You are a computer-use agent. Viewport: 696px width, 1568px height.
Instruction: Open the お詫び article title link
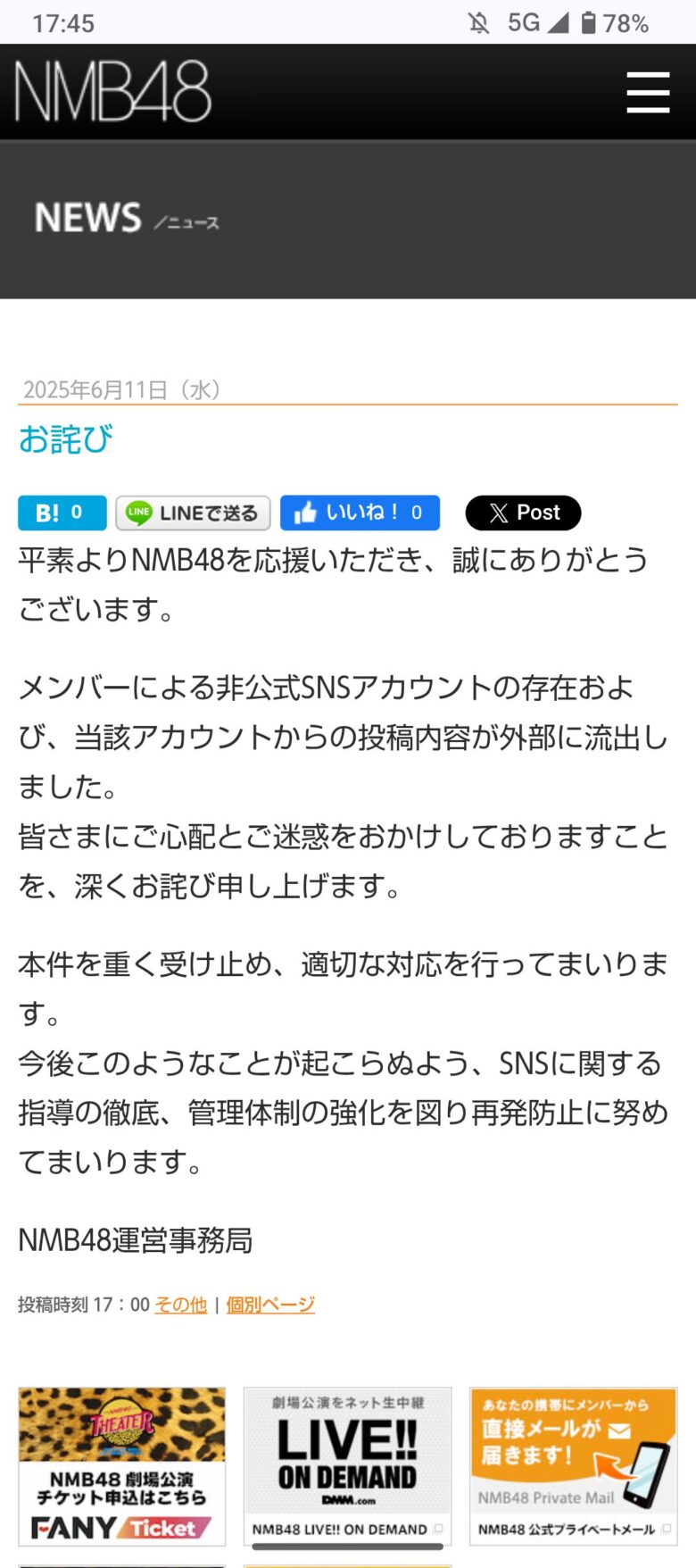[66, 439]
